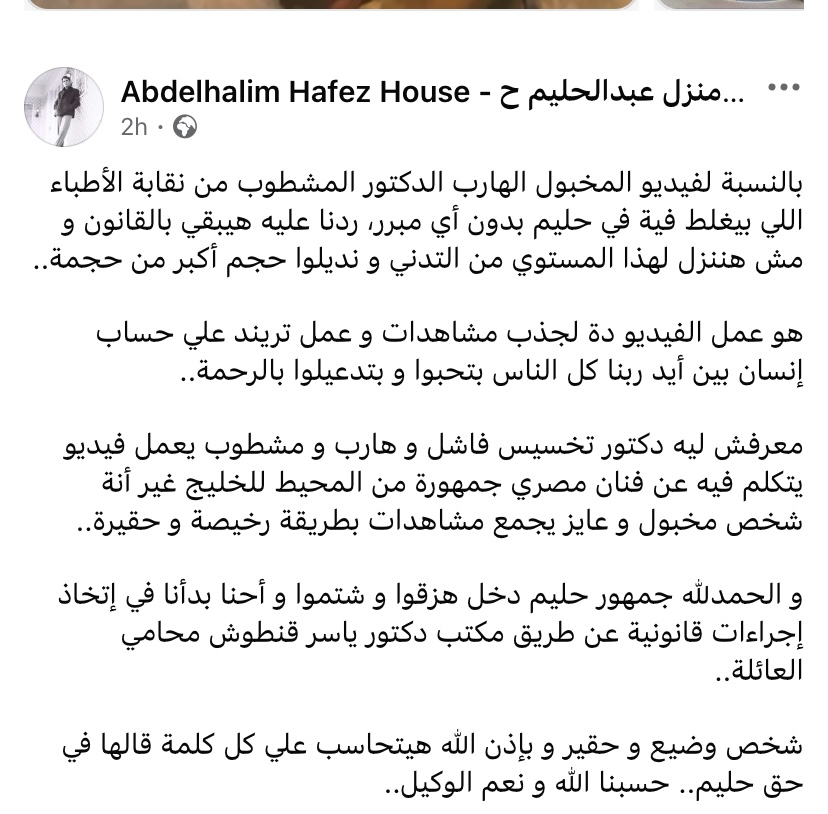Open the post's three-dot options menu

(783, 90)
